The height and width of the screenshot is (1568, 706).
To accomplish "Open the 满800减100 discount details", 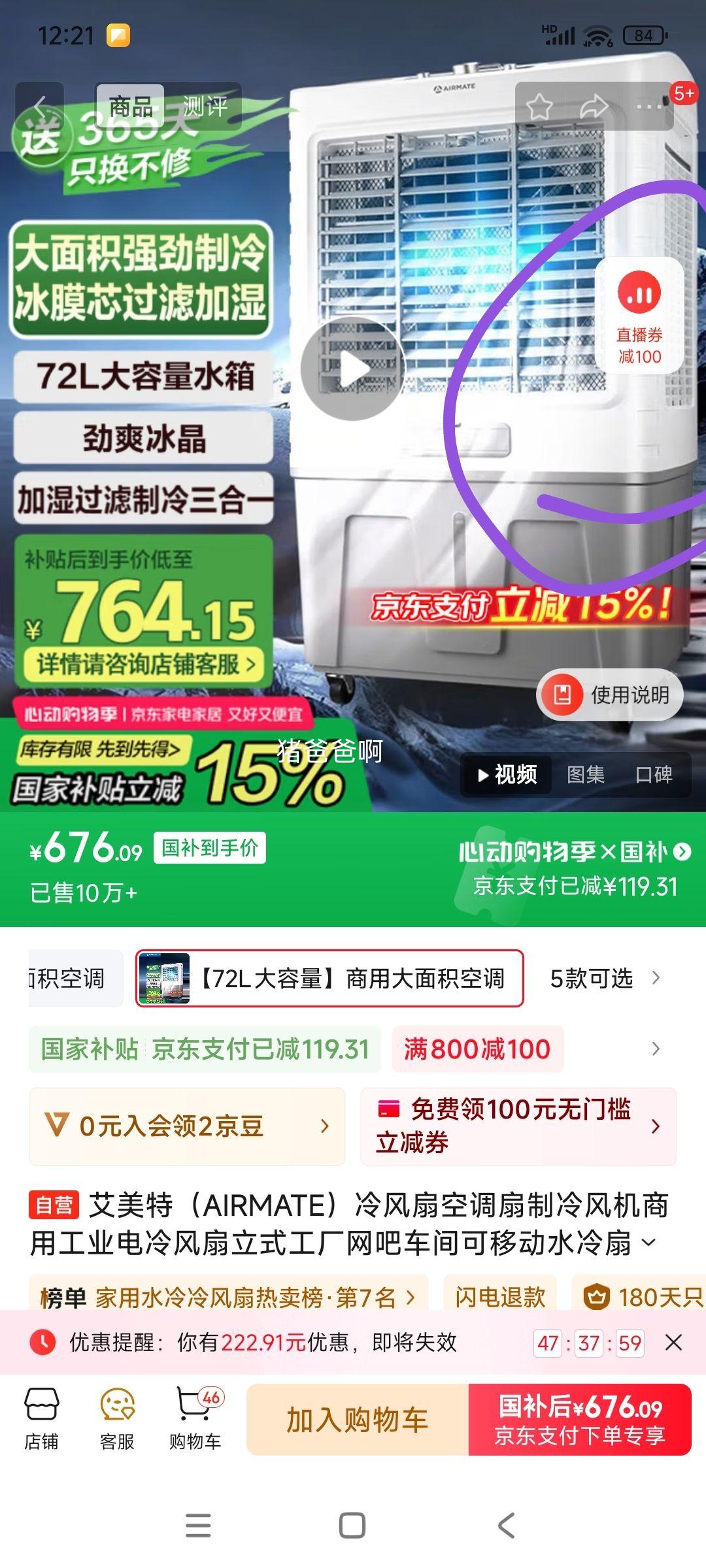I will pyautogui.click(x=477, y=1049).
